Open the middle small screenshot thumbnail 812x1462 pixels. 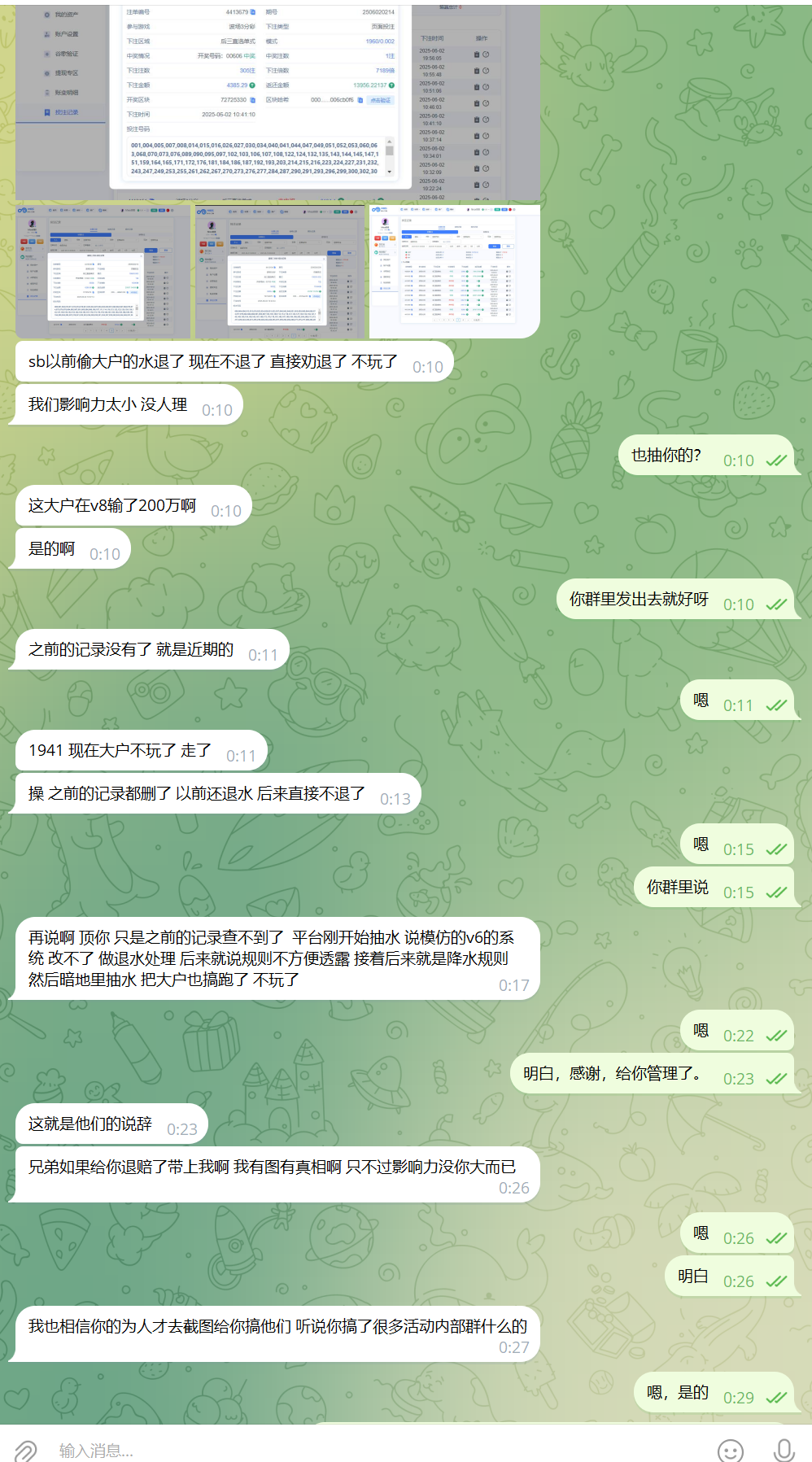click(280, 272)
